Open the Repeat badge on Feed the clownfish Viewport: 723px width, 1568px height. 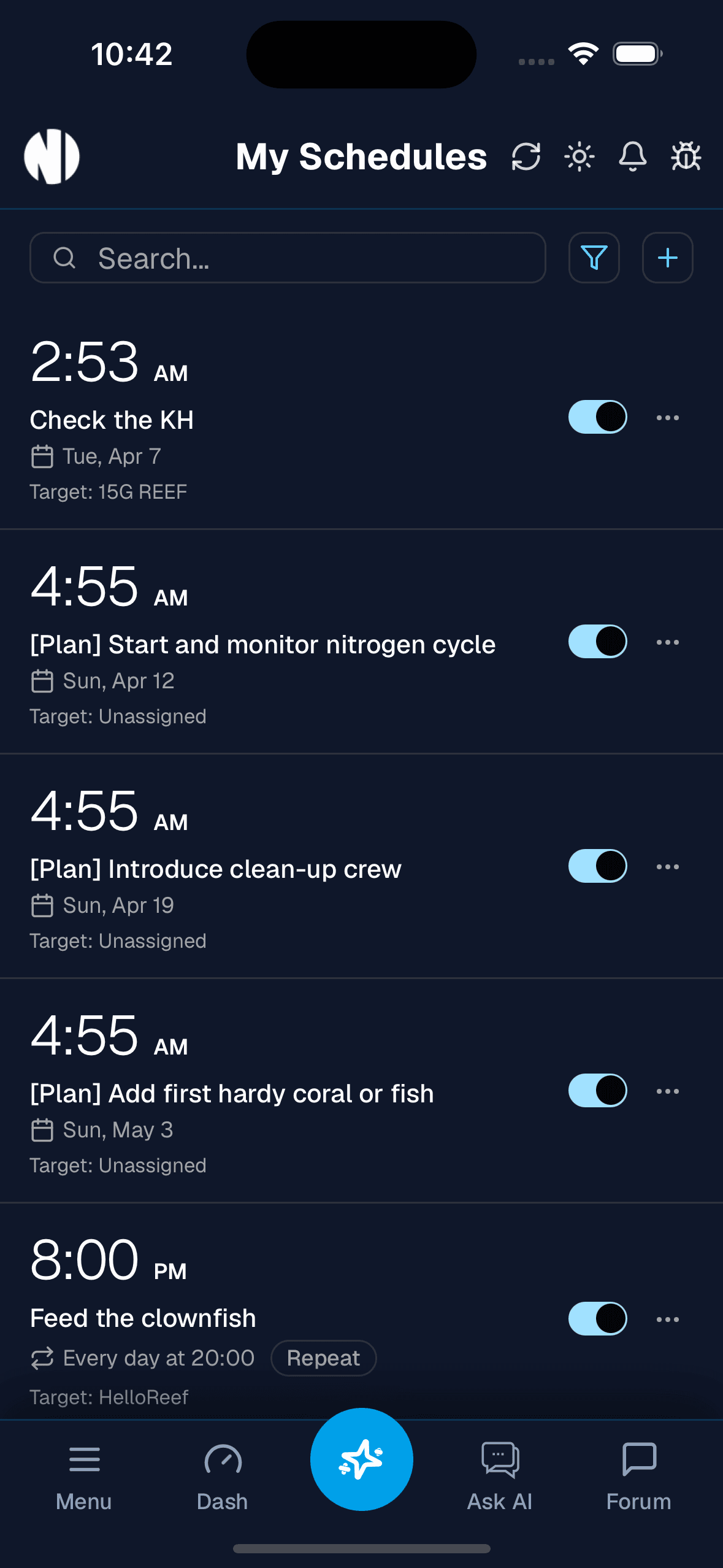(323, 1358)
